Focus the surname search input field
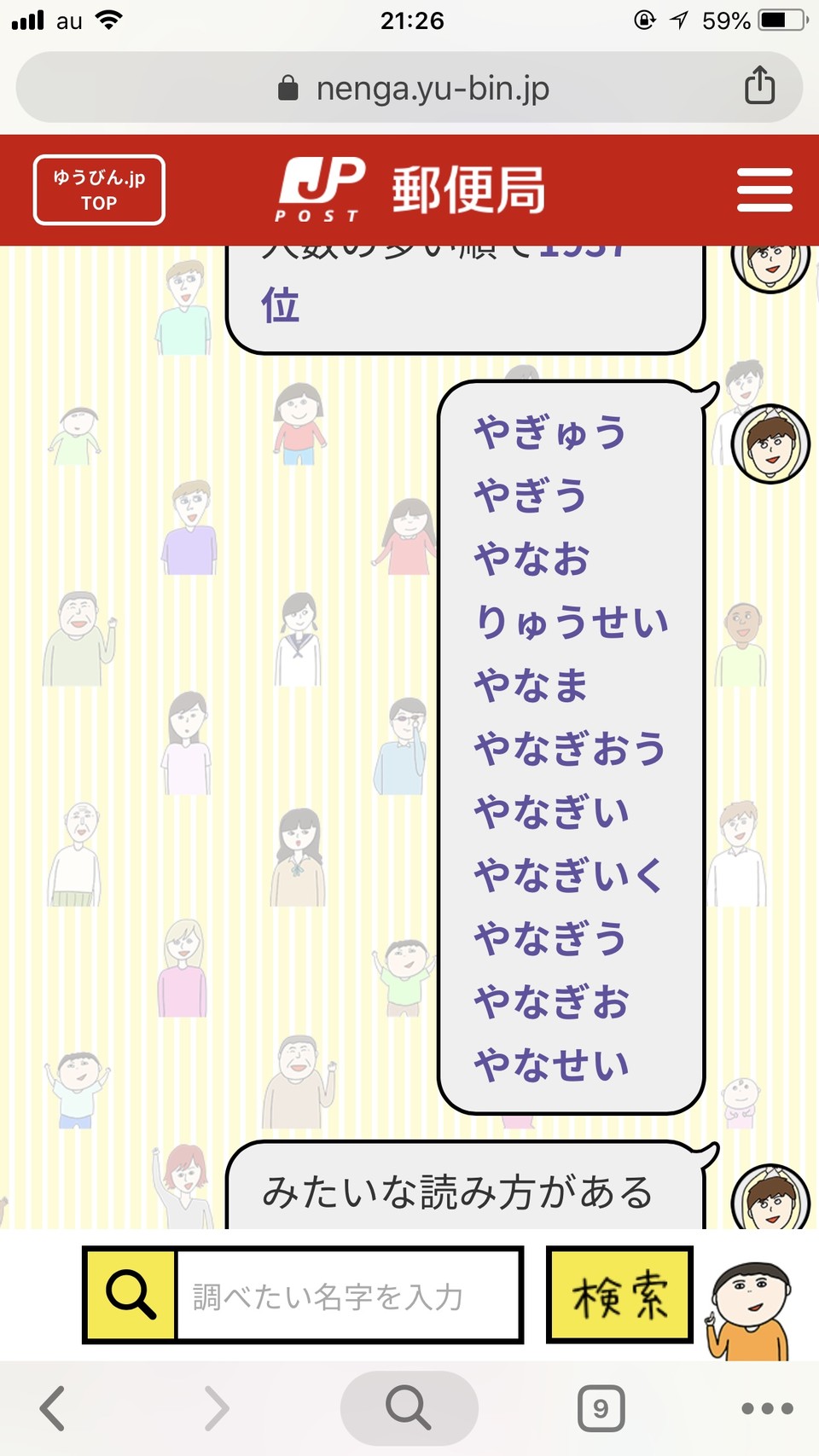819x1456 pixels. [348, 1296]
